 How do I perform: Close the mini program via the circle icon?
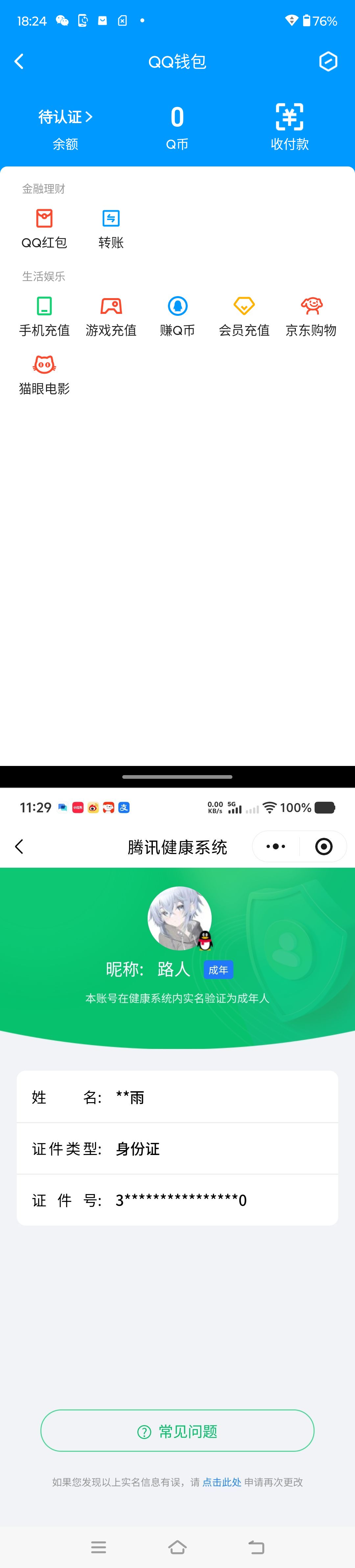pyautogui.click(x=323, y=846)
